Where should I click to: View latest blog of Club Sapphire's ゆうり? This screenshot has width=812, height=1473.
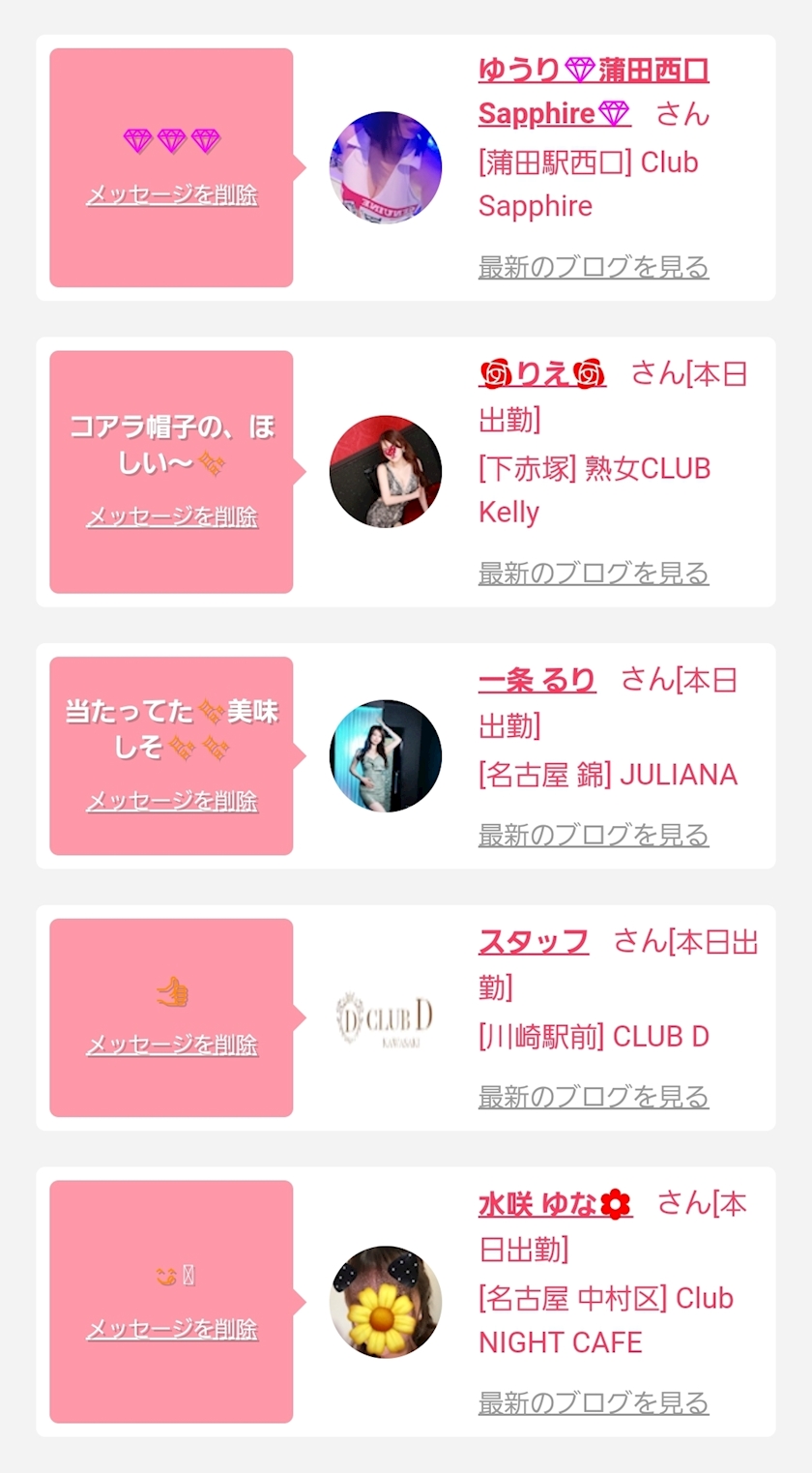pyautogui.click(x=594, y=266)
